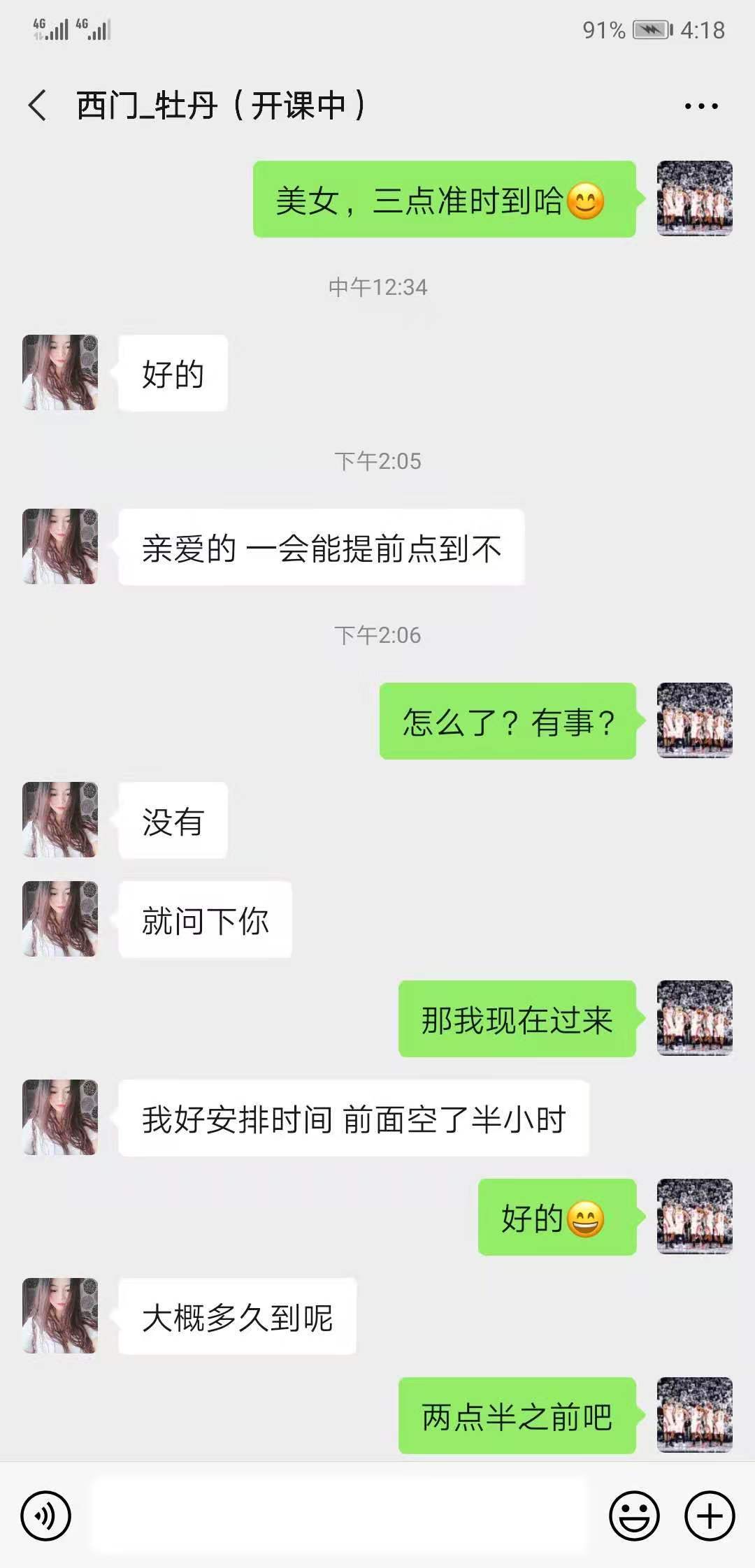This screenshot has width=755, height=1568.
Task: Go back from the 西门_牡丹 chat
Action: pyautogui.click(x=38, y=106)
